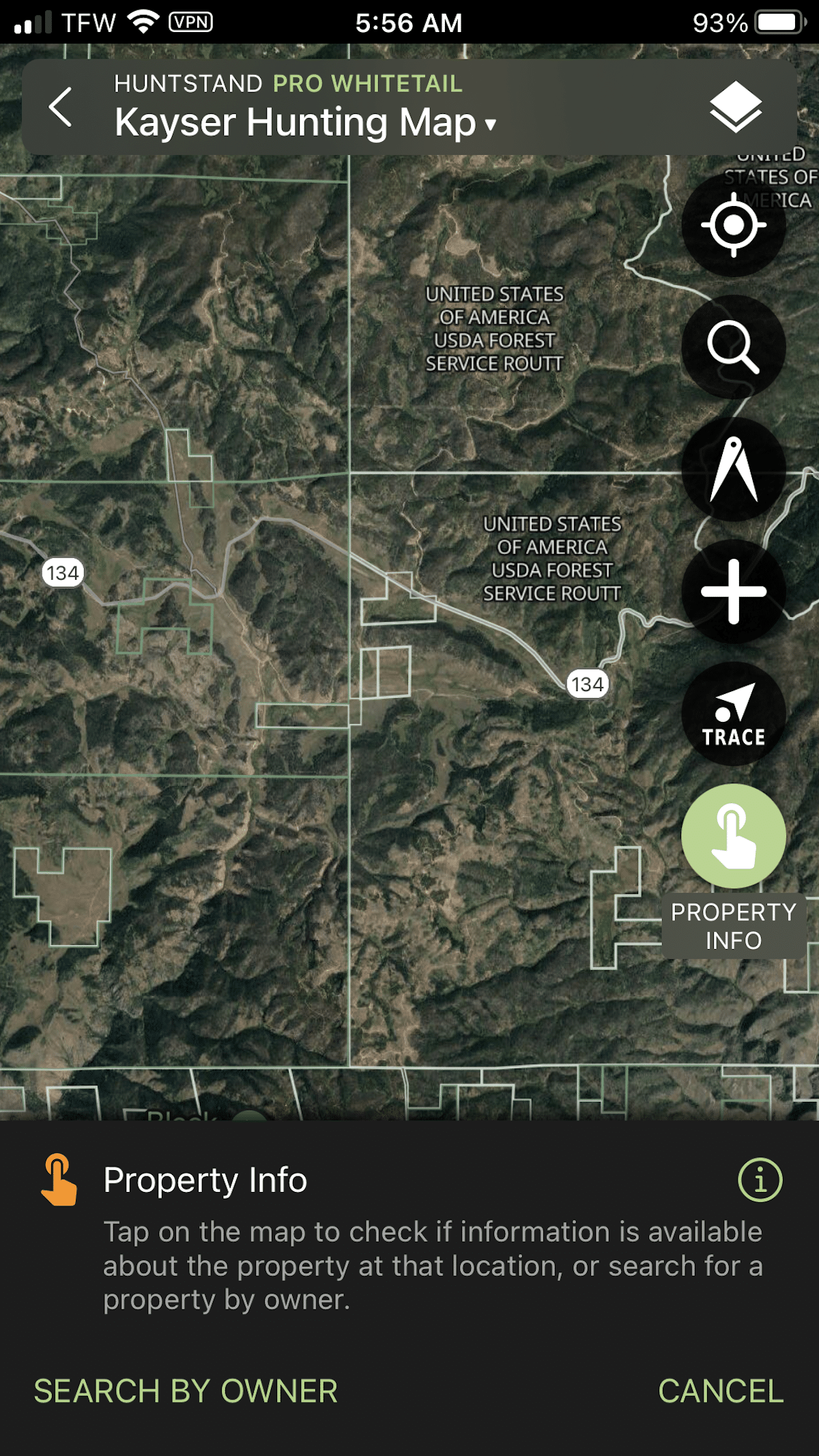This screenshot has width=819, height=1456.
Task: Go back with the left chevron
Action: (x=60, y=107)
